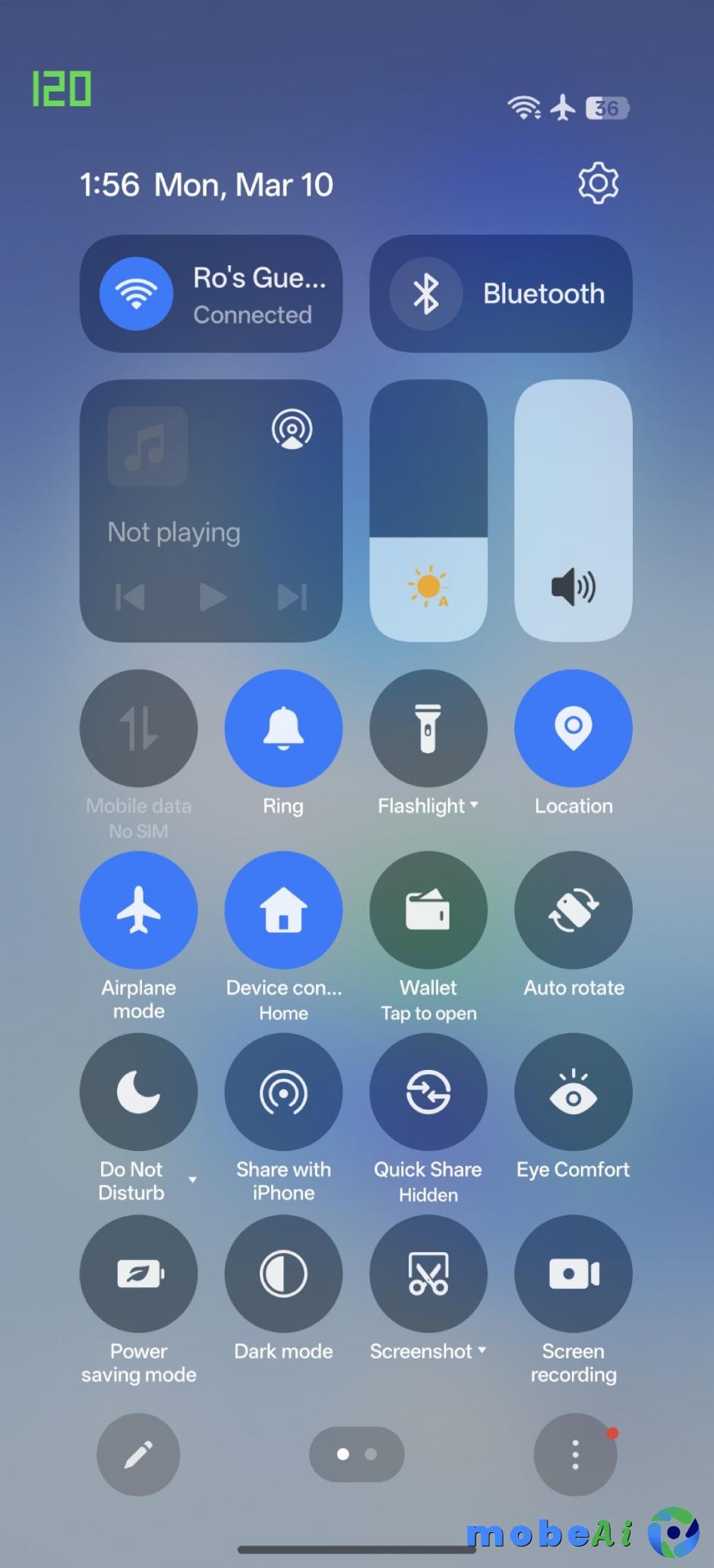The width and height of the screenshot is (714, 1568).
Task: Switch on Dark mode
Action: point(283,1273)
